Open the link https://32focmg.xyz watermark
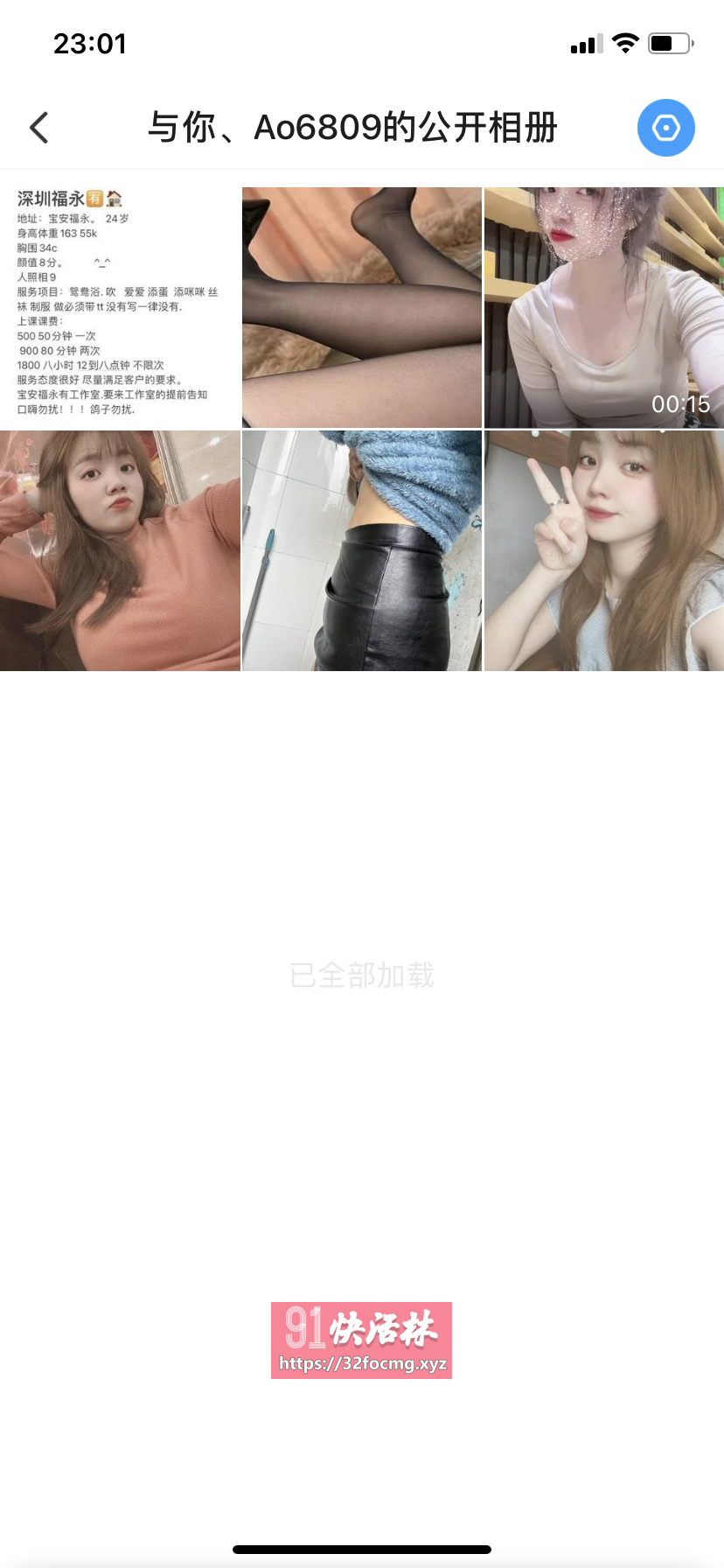This screenshot has height=1568, width=724. click(x=361, y=1363)
